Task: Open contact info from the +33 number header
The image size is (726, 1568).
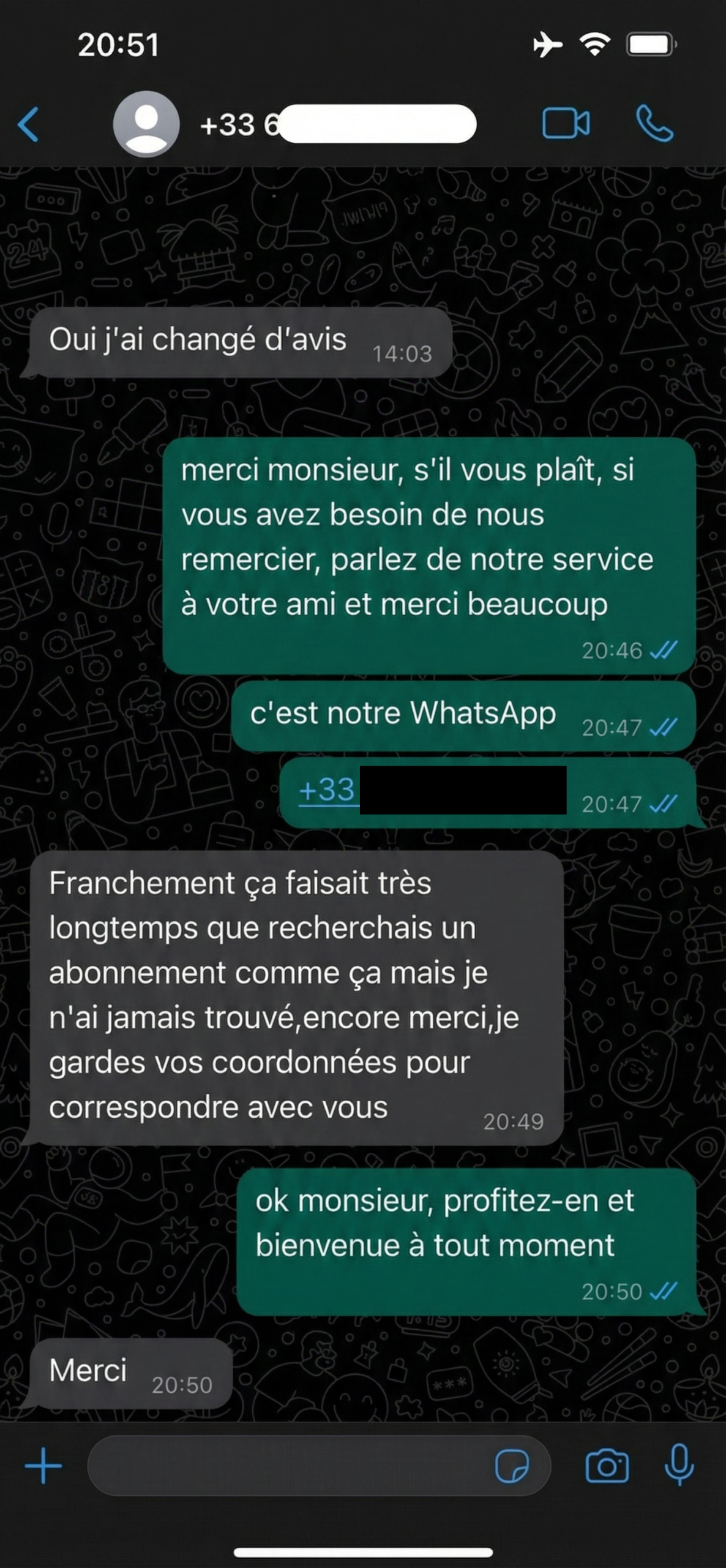Action: (x=337, y=125)
